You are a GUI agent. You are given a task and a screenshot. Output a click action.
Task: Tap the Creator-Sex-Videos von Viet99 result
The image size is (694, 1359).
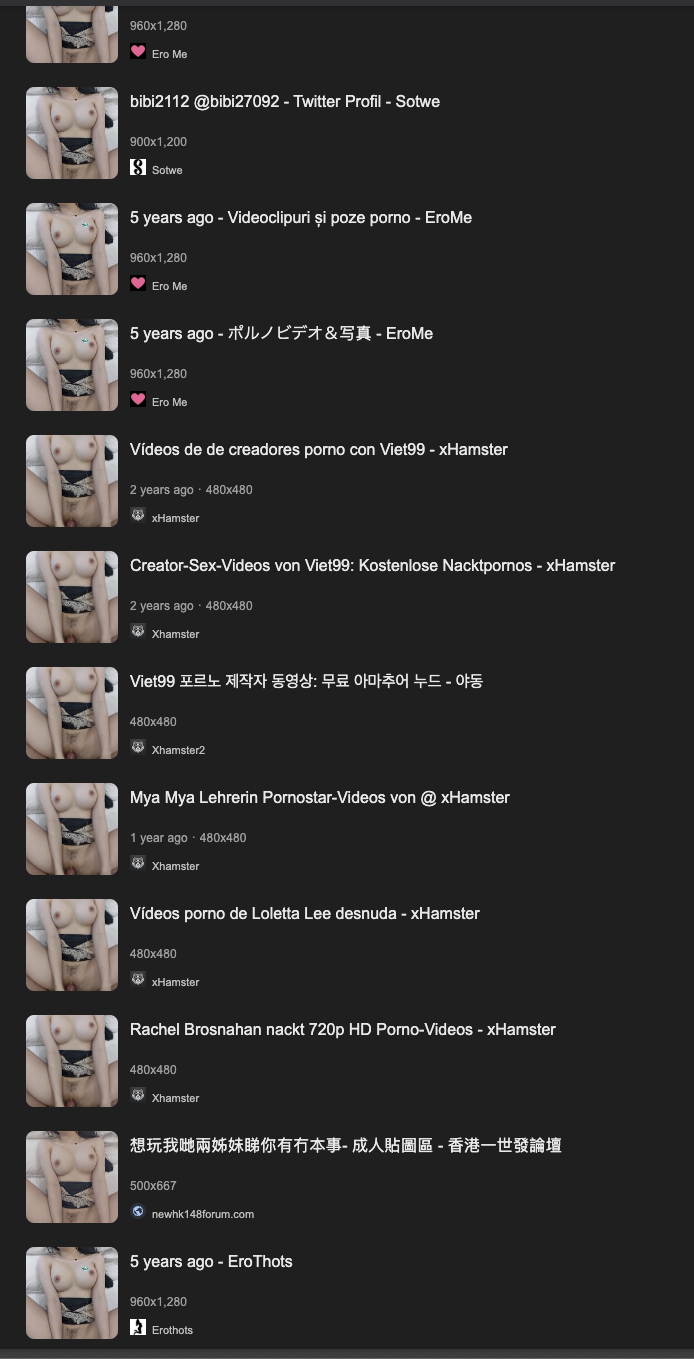[372, 566]
